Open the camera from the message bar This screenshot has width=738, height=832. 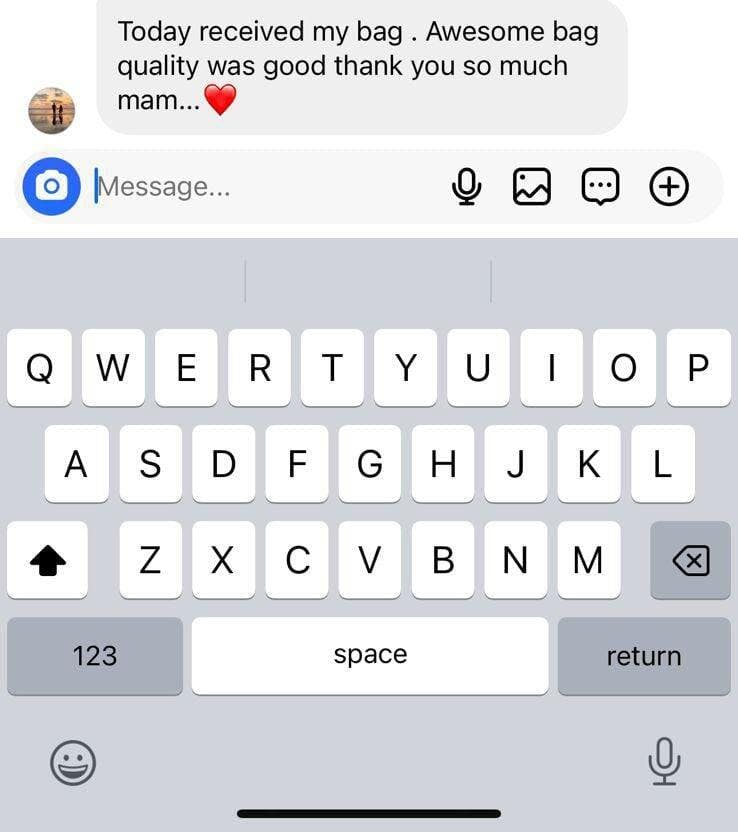[x=51, y=186]
